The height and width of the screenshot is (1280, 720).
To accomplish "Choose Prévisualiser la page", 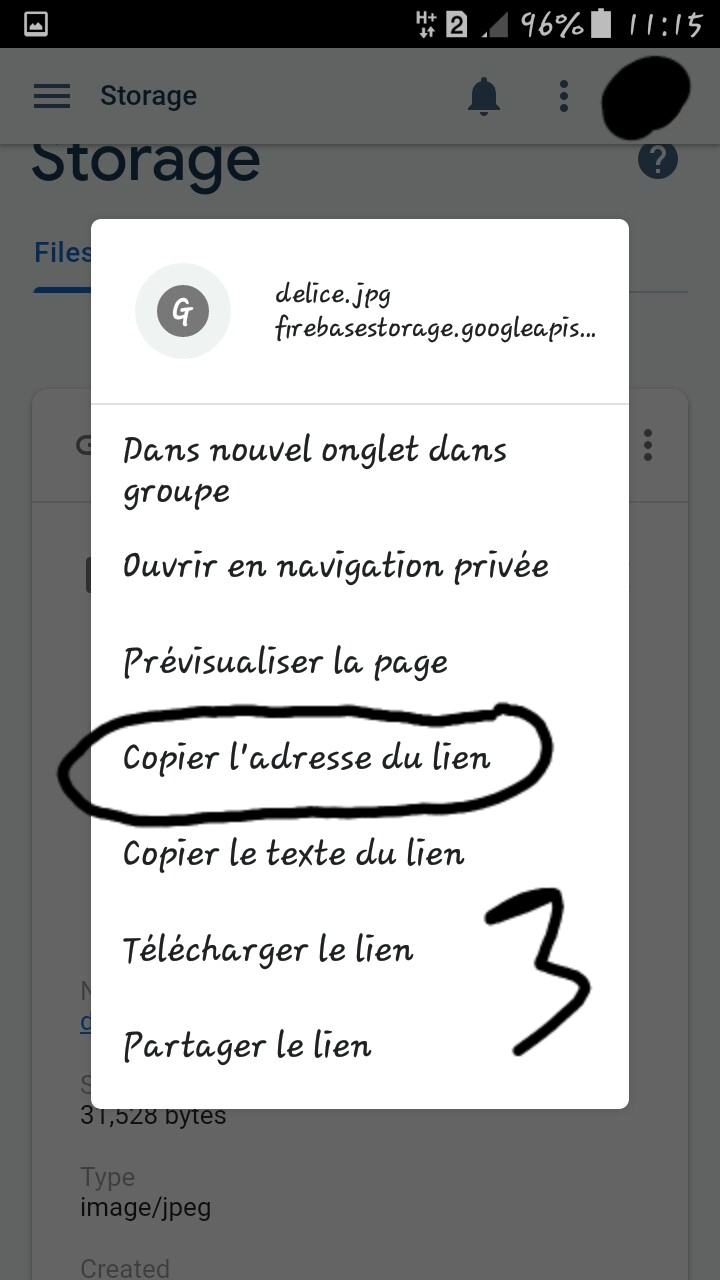I will 360,662.
